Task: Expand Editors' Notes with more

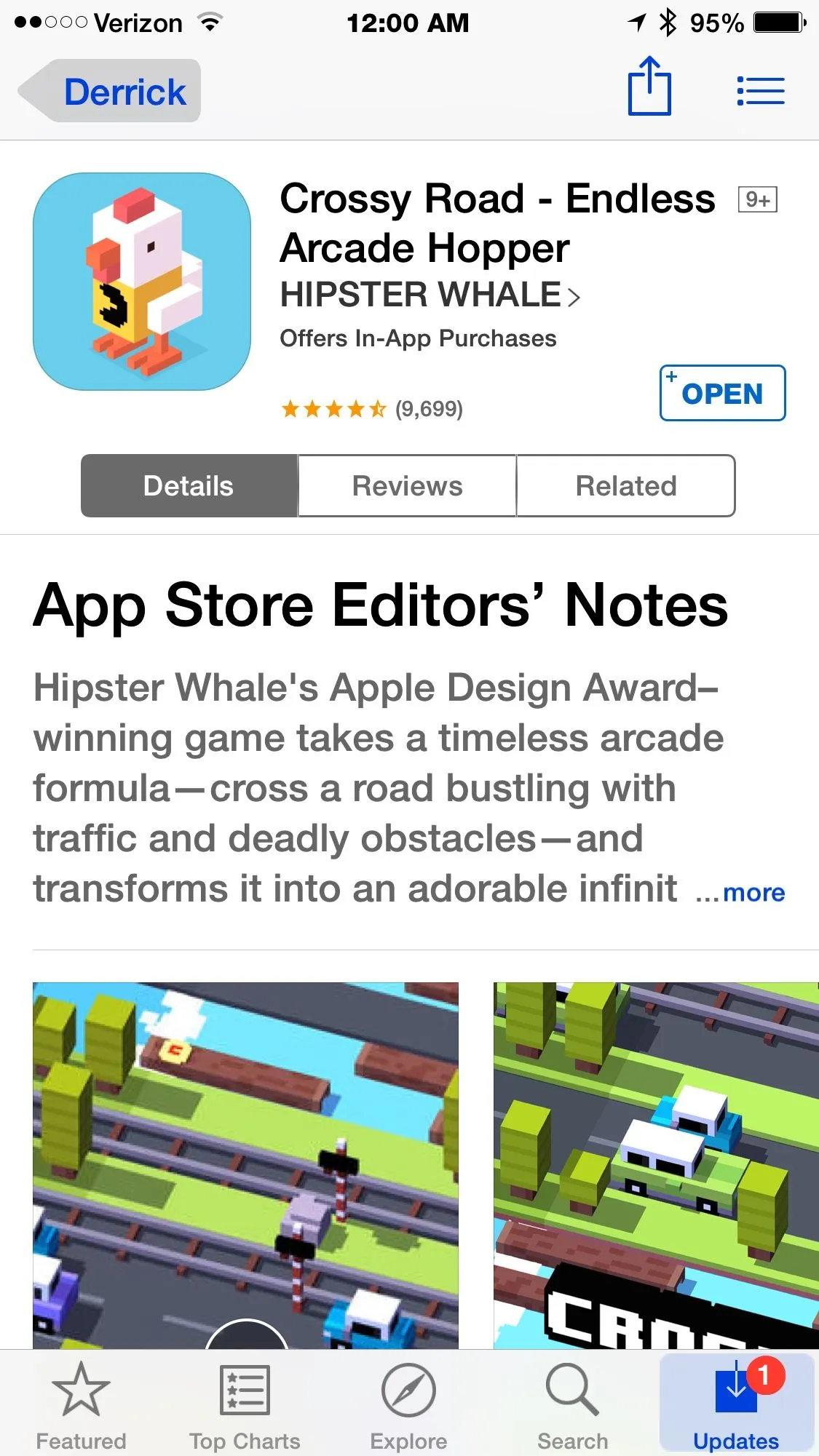Action: 753,892
